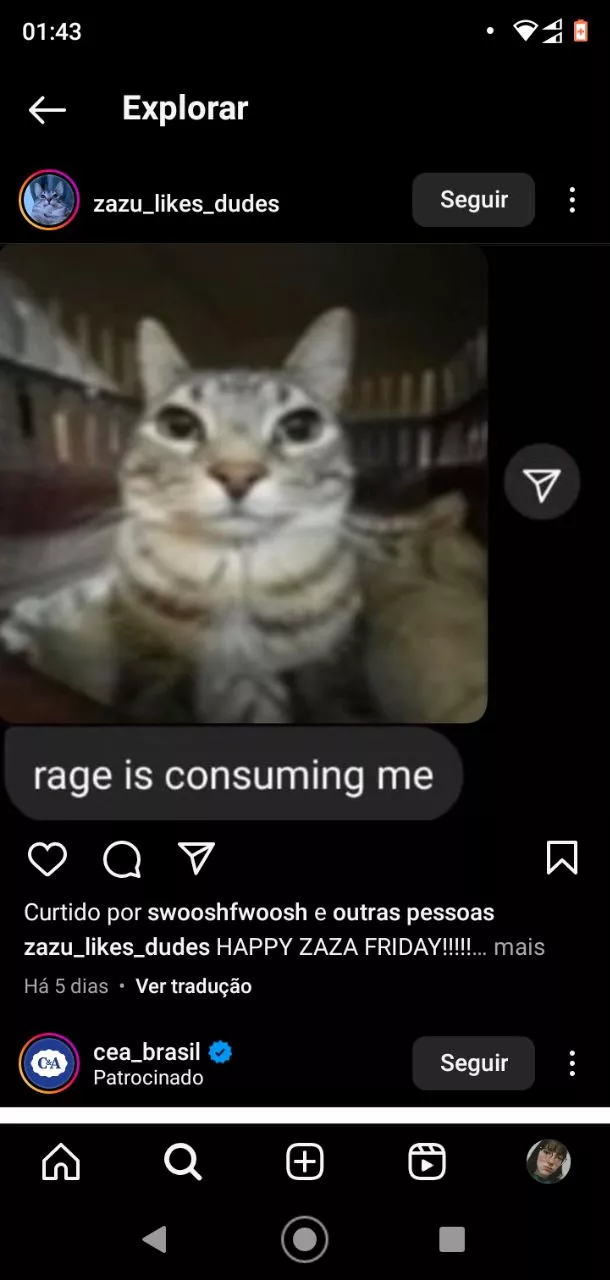Viewport: 610px width, 1280px height.
Task: Expand the caption by tapping mais
Action: 519,947
